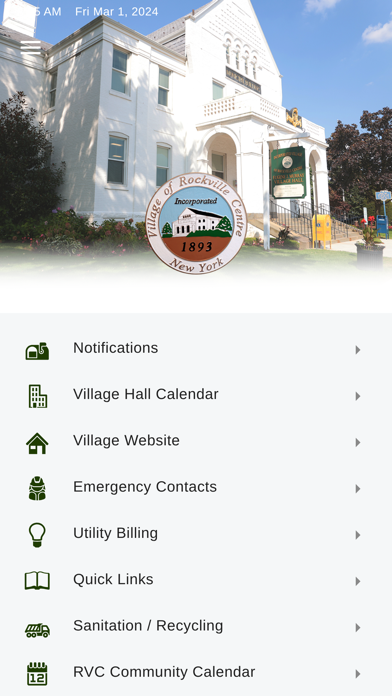Open Village Hall Calendar
Viewport: 392px width, 696px height.
[196, 395]
